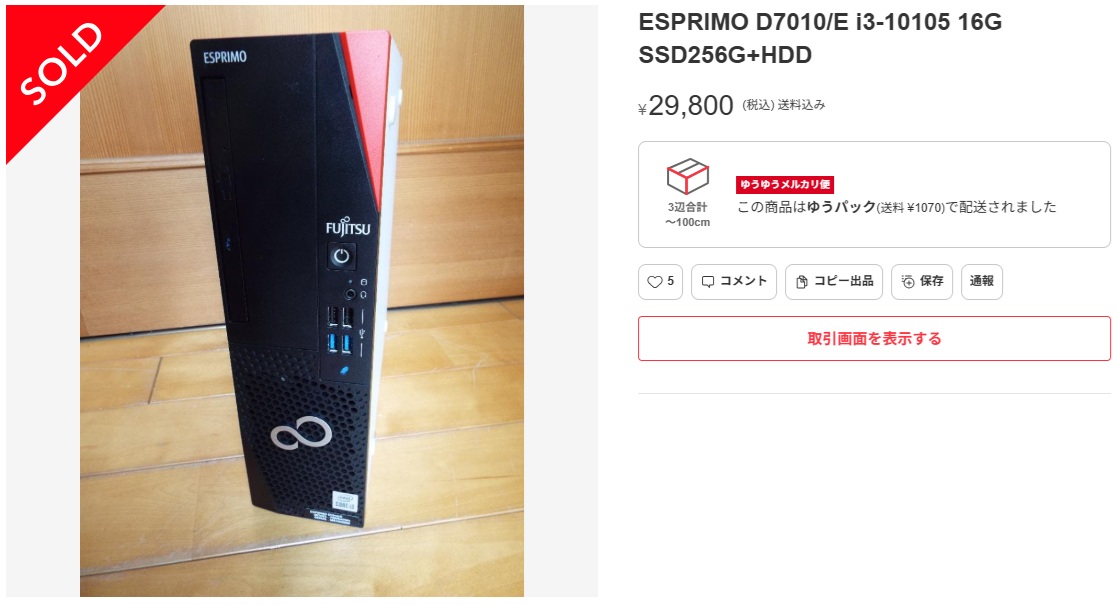The image size is (1118, 605).
Task: Report the listing via 通報
Action: pyautogui.click(x=982, y=281)
